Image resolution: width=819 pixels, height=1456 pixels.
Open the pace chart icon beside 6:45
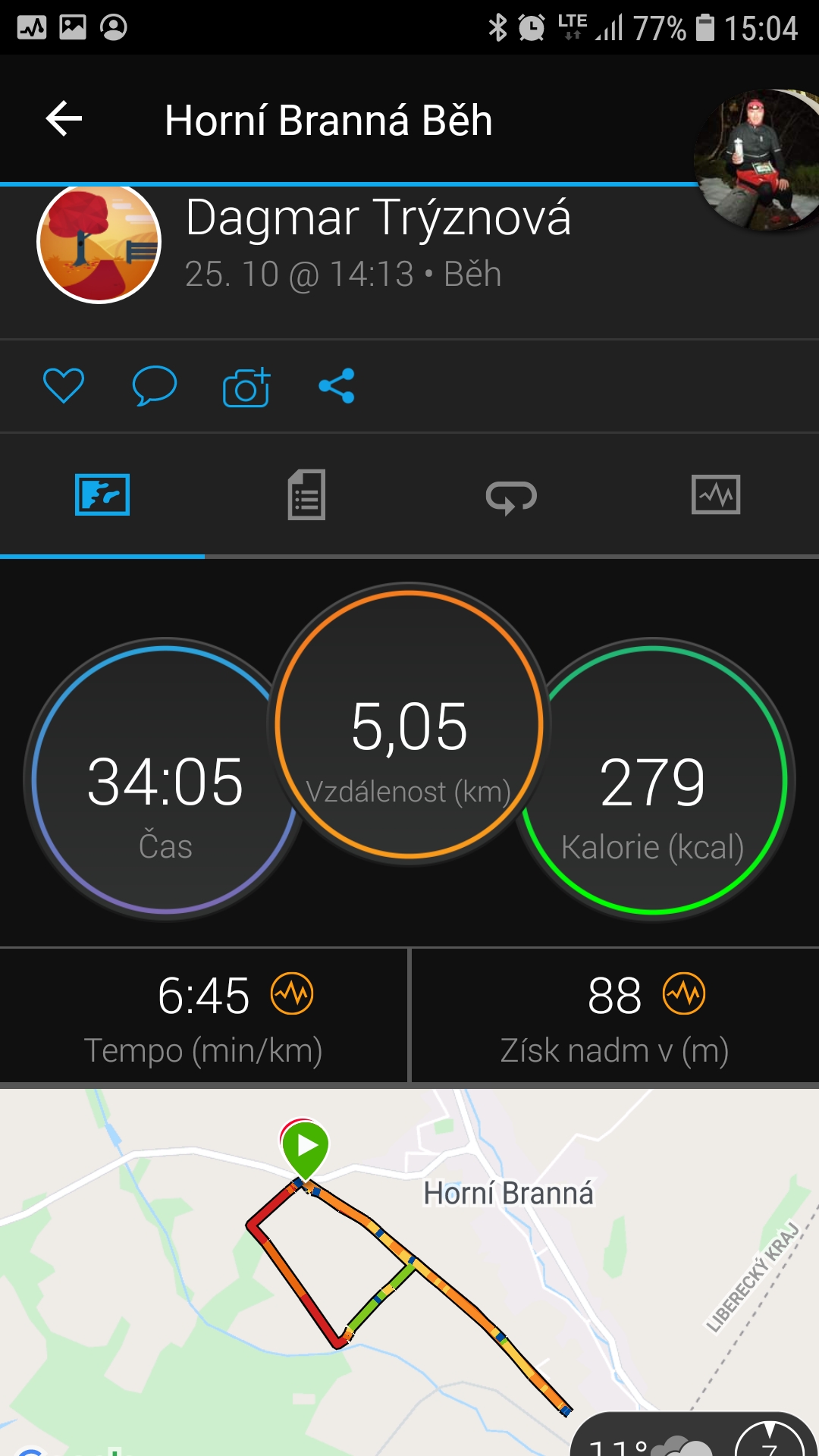[x=293, y=993]
